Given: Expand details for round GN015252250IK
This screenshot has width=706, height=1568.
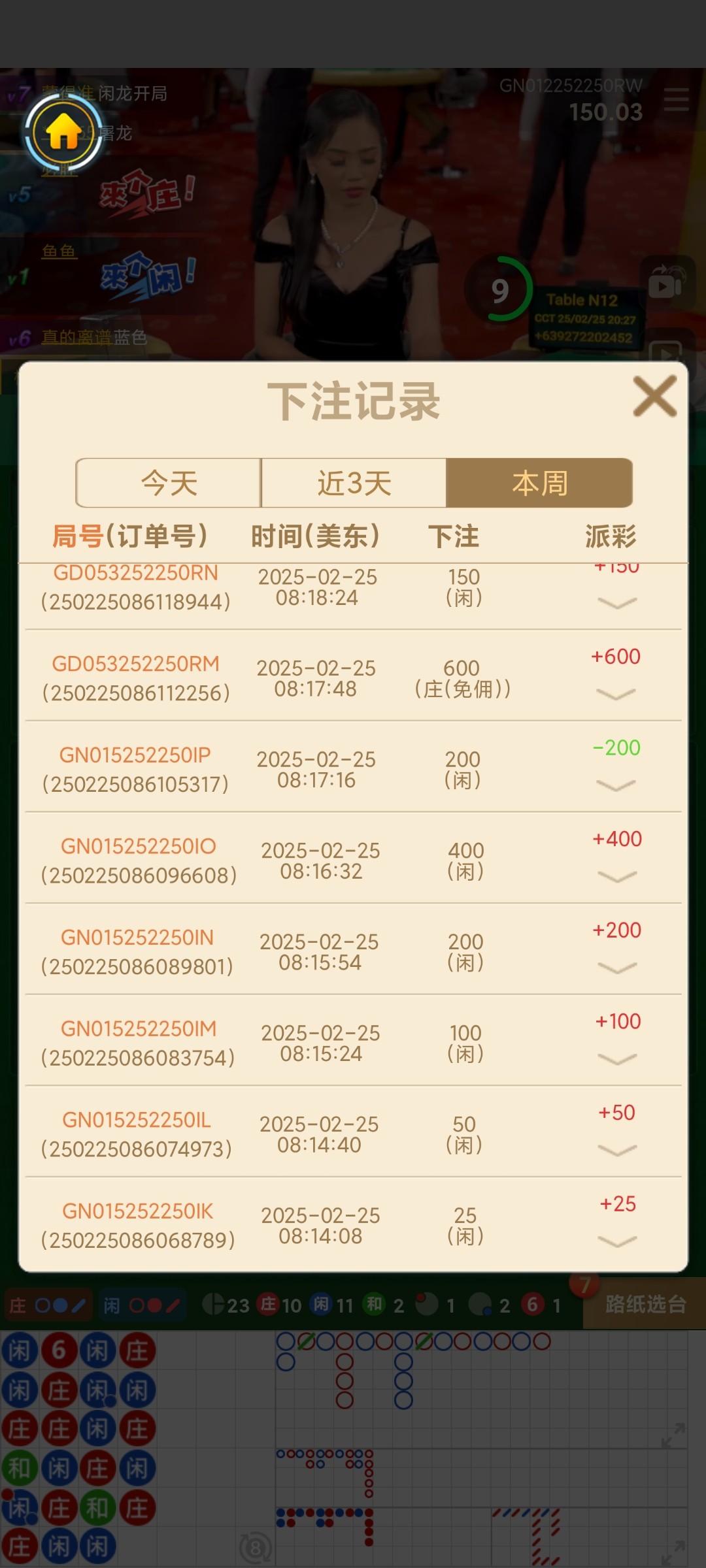Looking at the screenshot, I should (x=616, y=1241).
